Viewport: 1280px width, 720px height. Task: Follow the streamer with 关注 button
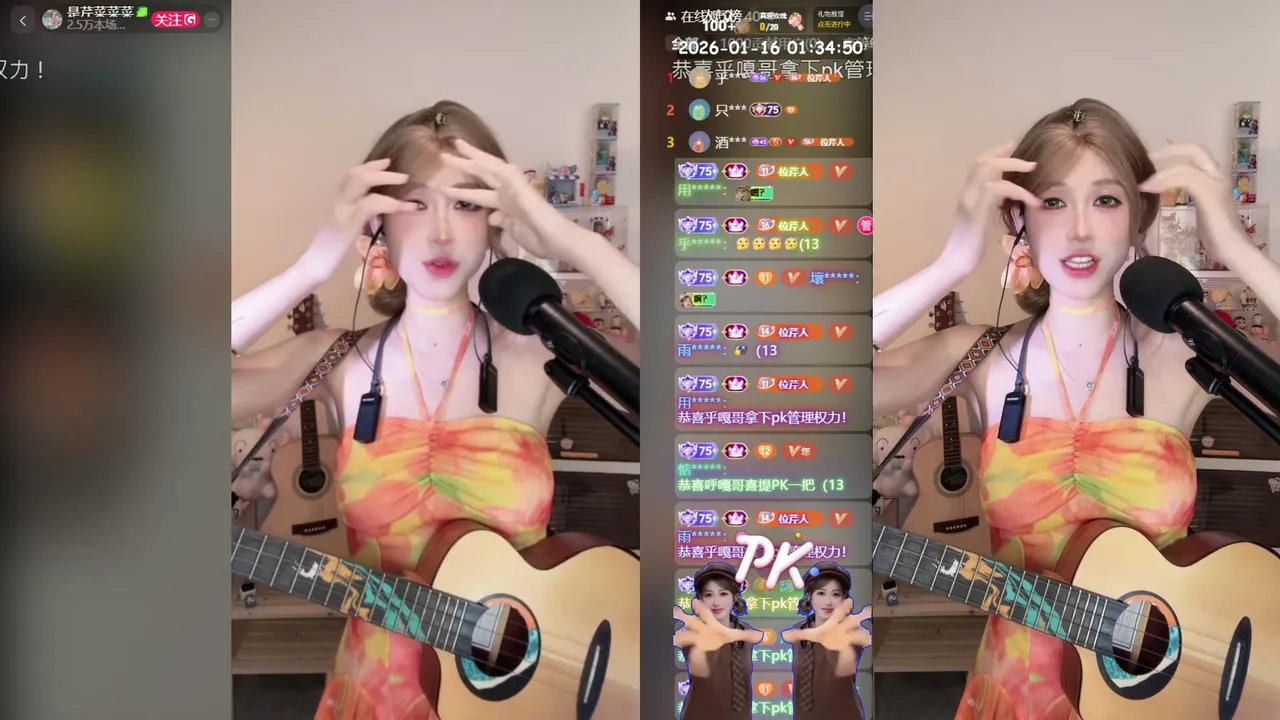175,19
